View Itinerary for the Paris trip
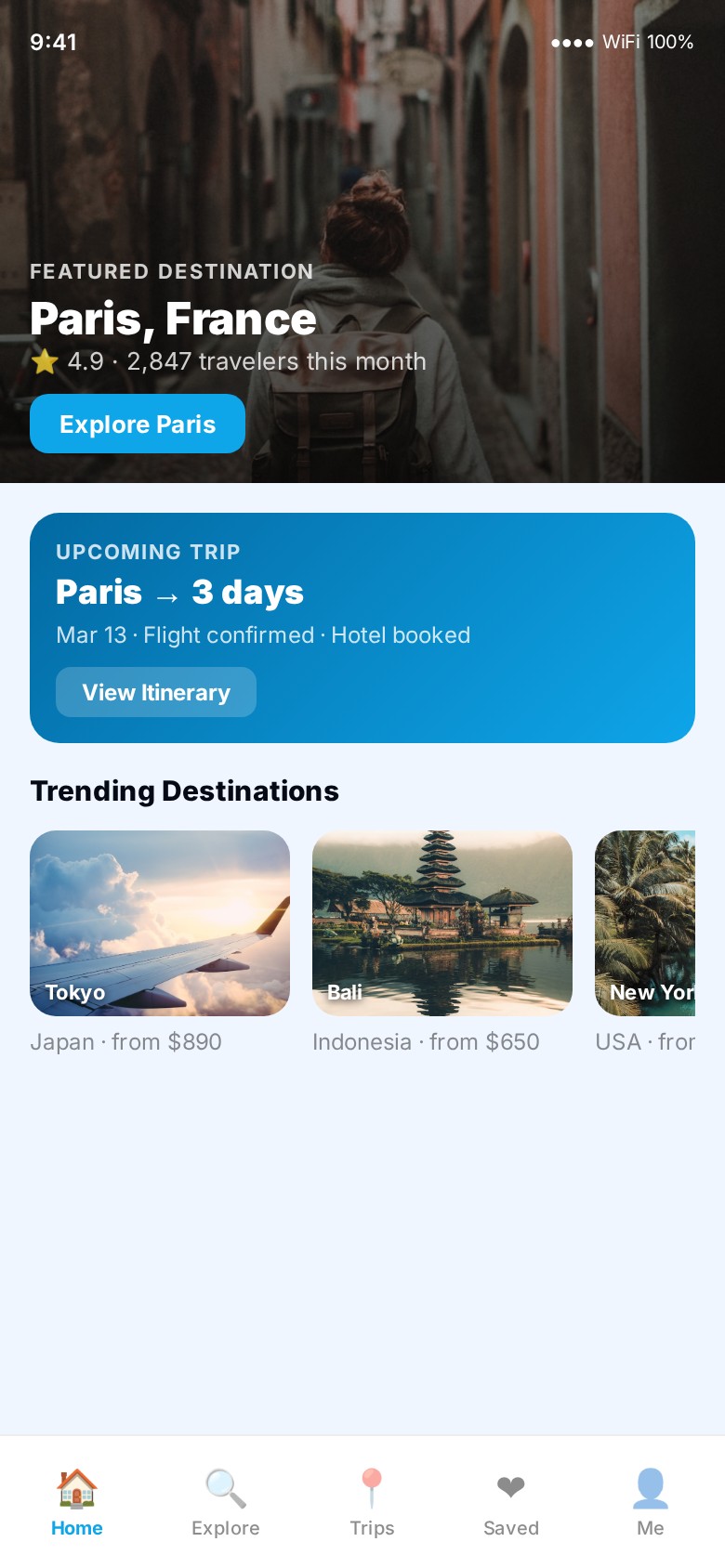Image resolution: width=725 pixels, height=1568 pixels. click(x=156, y=692)
